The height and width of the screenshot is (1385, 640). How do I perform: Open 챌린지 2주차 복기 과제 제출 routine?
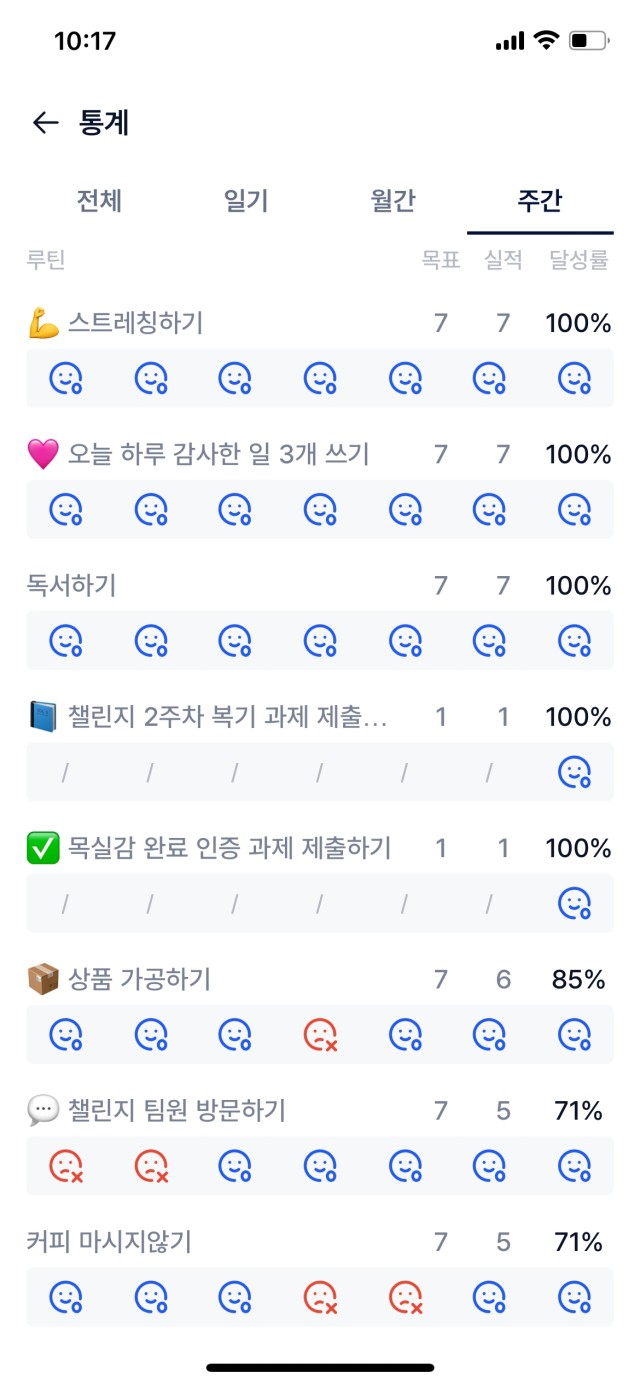(x=320, y=716)
